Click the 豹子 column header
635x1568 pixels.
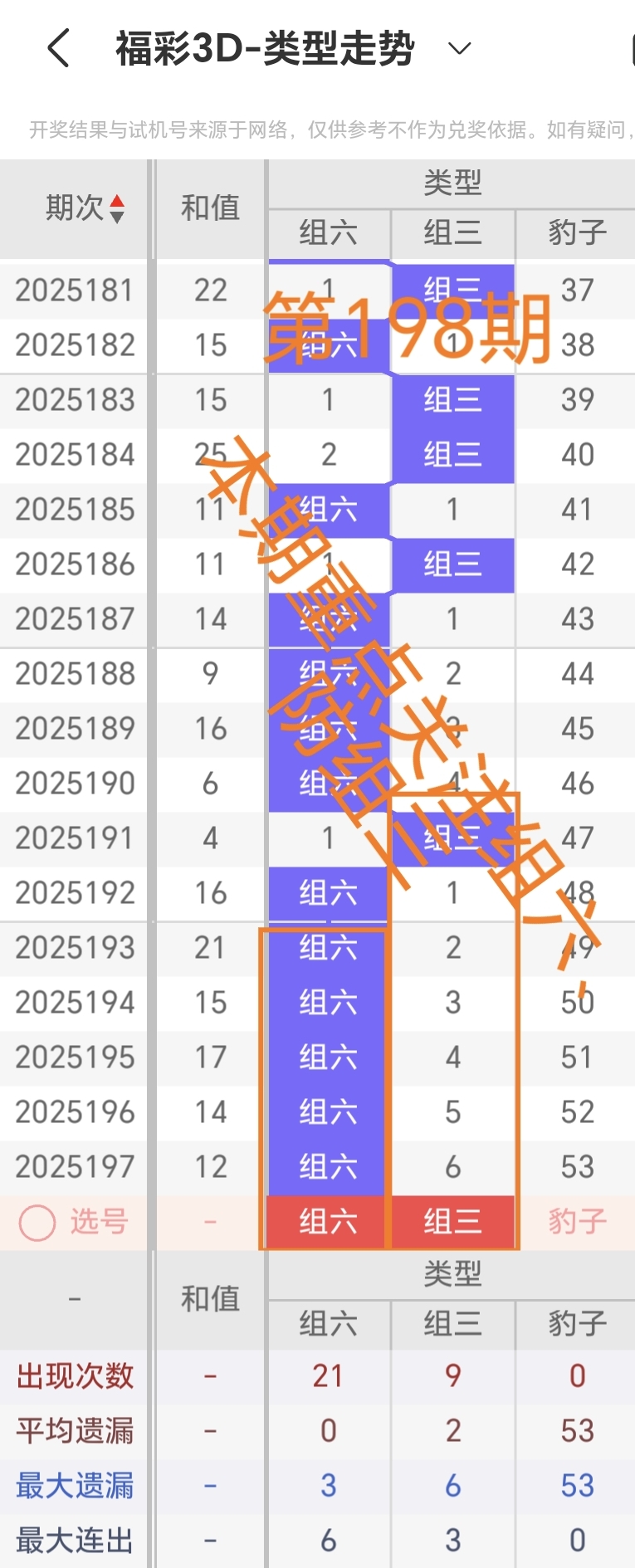[x=575, y=234]
